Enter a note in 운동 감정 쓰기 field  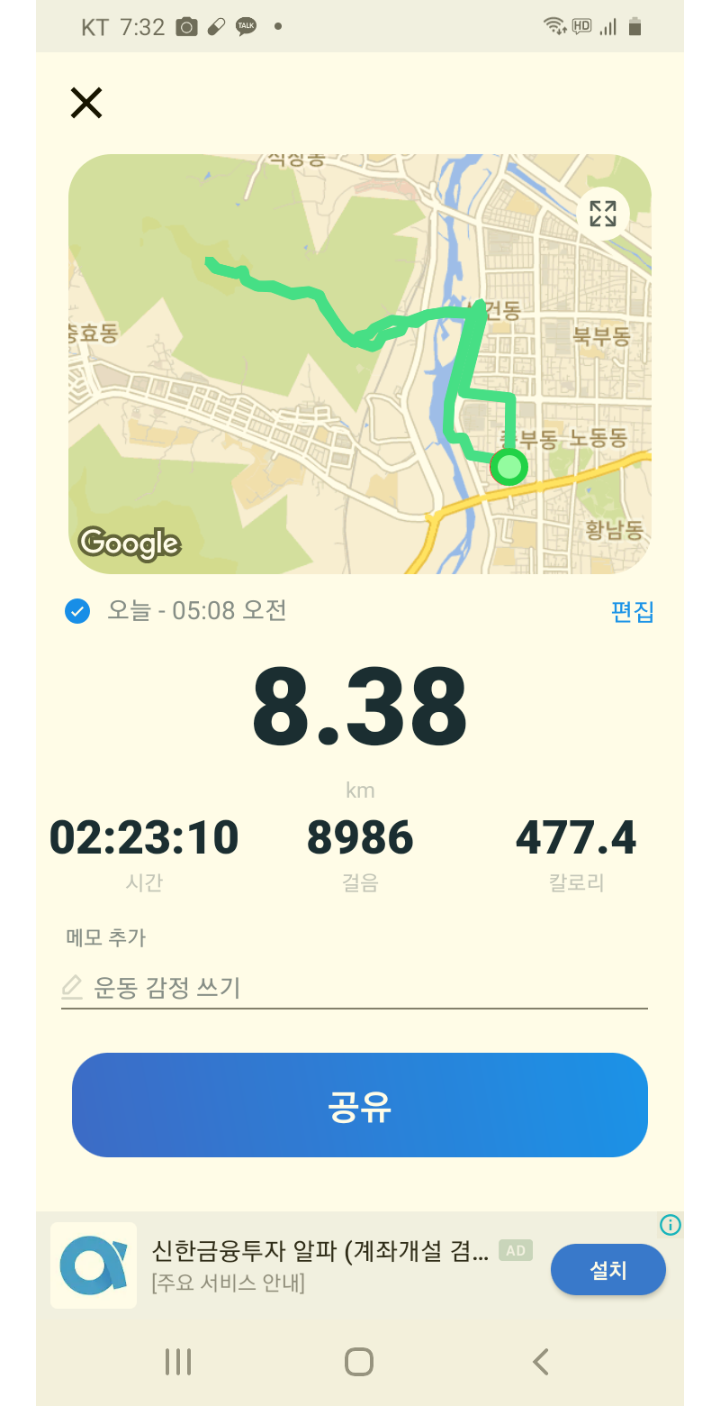354,988
